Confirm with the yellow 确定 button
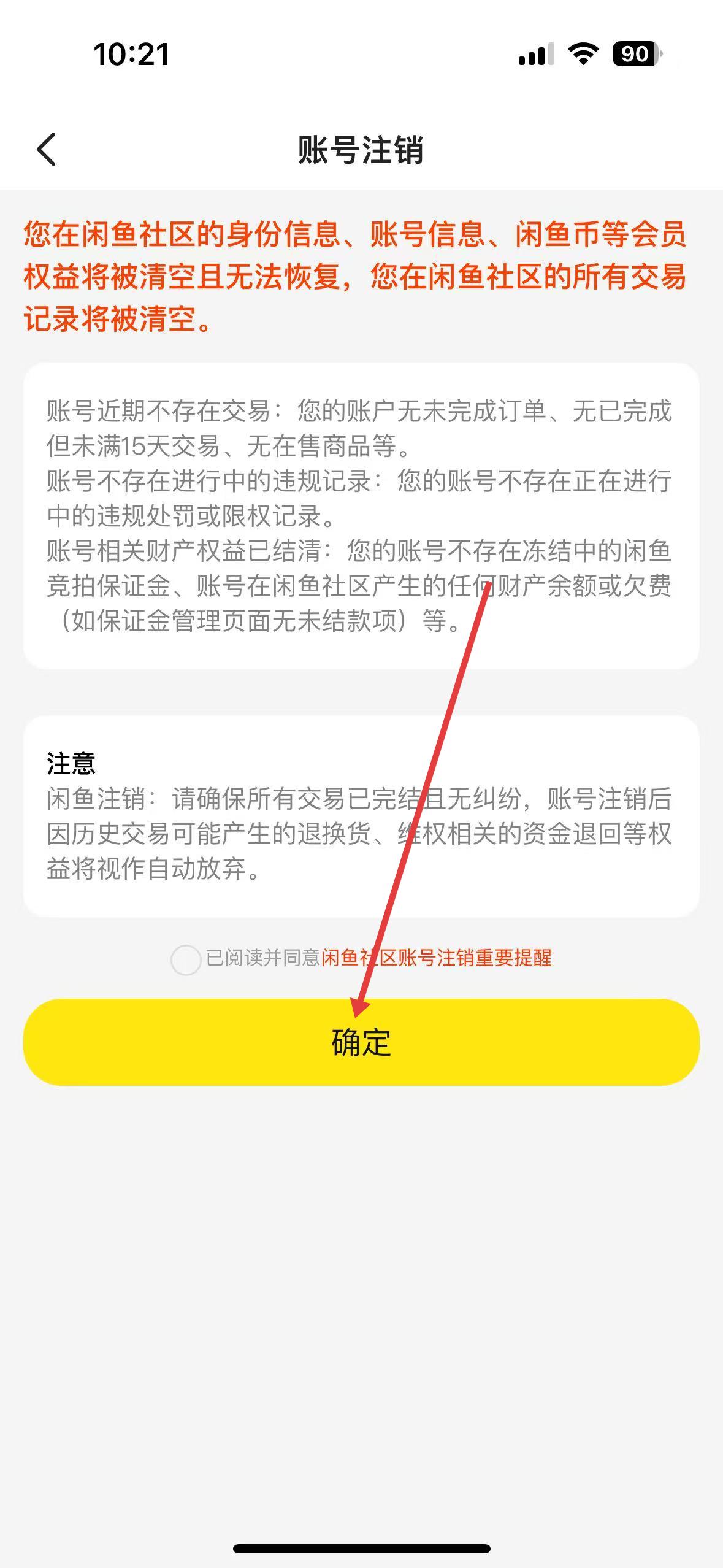723x1568 pixels. click(361, 1042)
